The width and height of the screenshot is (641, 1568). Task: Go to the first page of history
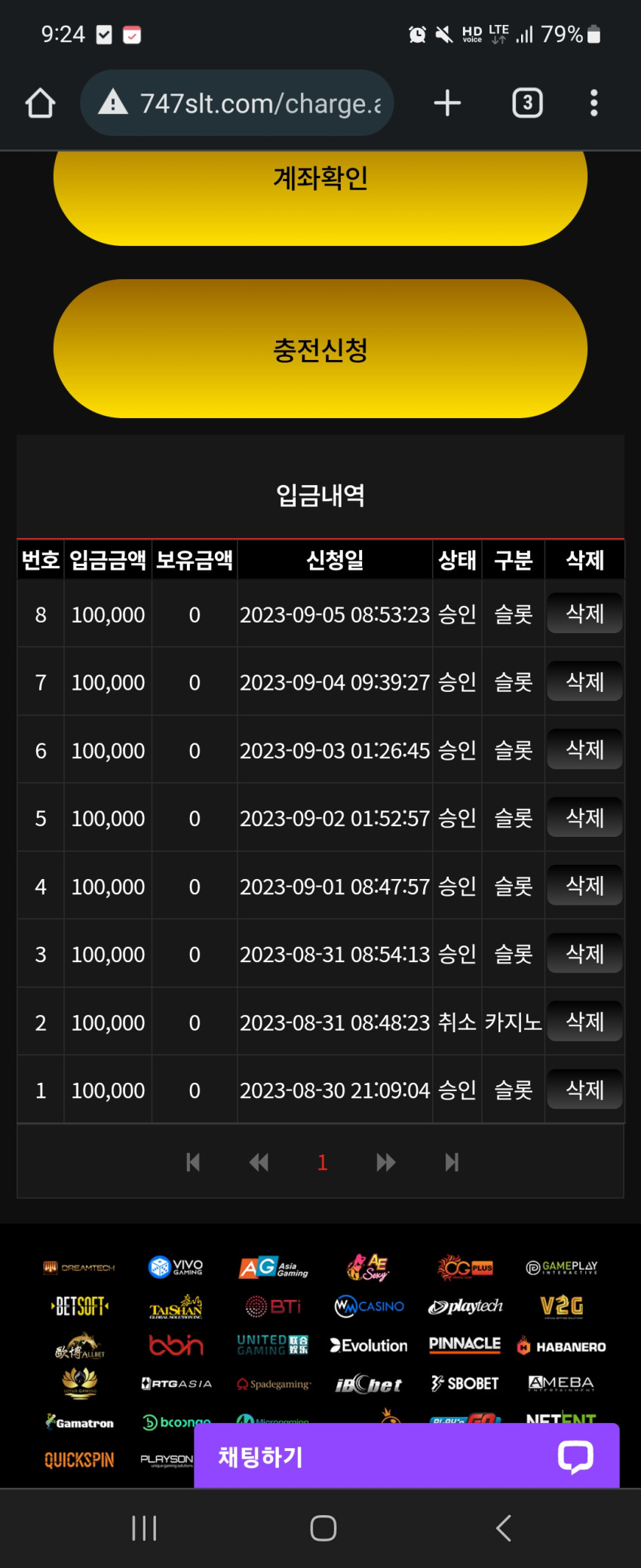(193, 1162)
